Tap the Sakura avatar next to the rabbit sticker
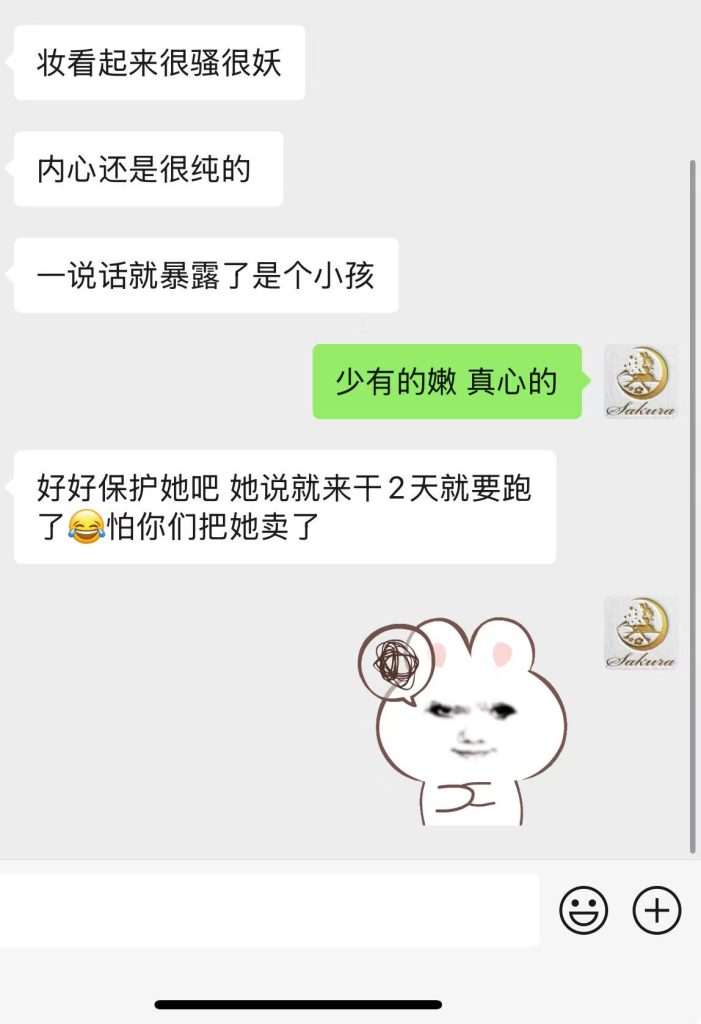Image resolution: width=701 pixels, height=1024 pixels. (x=641, y=633)
